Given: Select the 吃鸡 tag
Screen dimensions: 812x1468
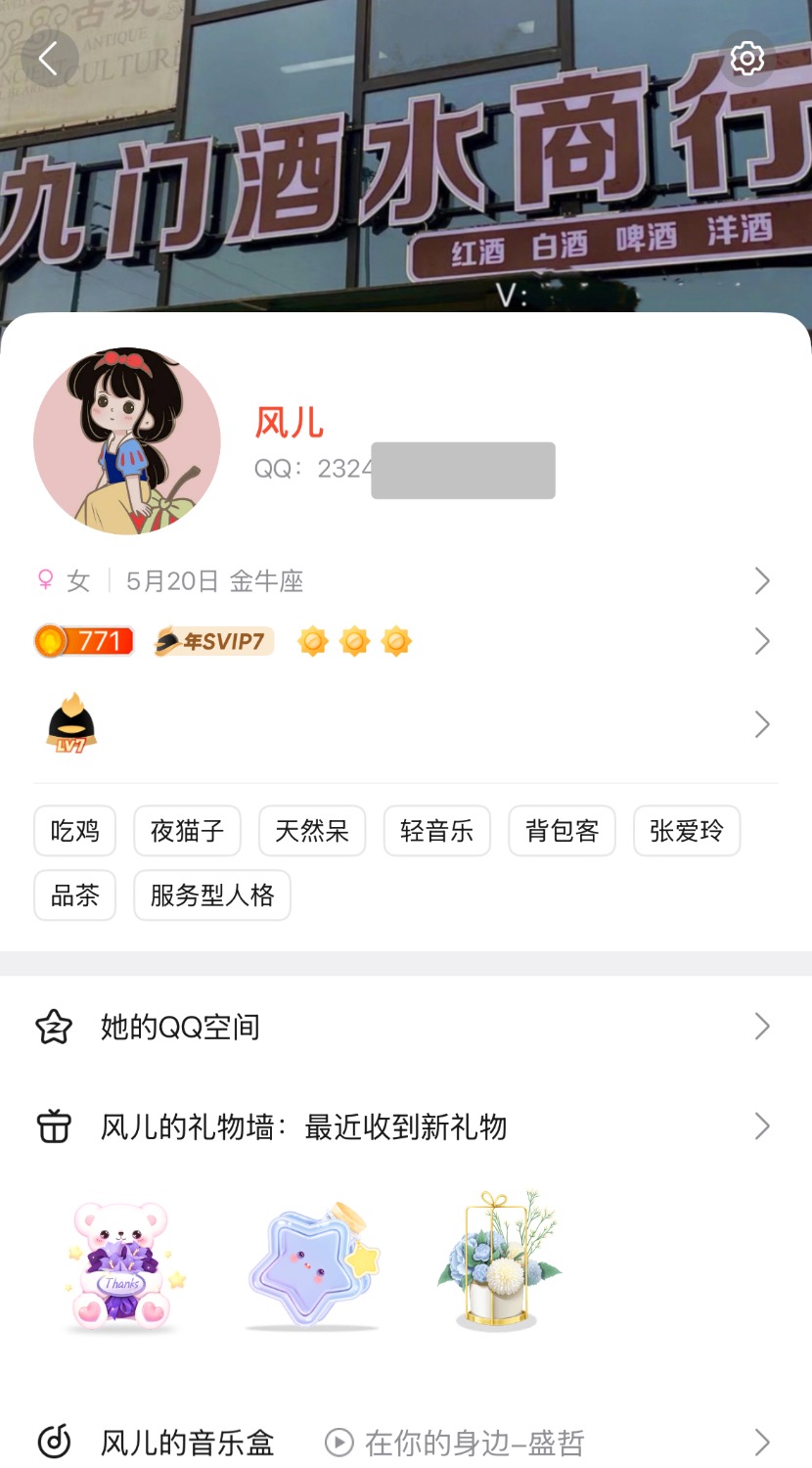Looking at the screenshot, I should click(x=75, y=831).
